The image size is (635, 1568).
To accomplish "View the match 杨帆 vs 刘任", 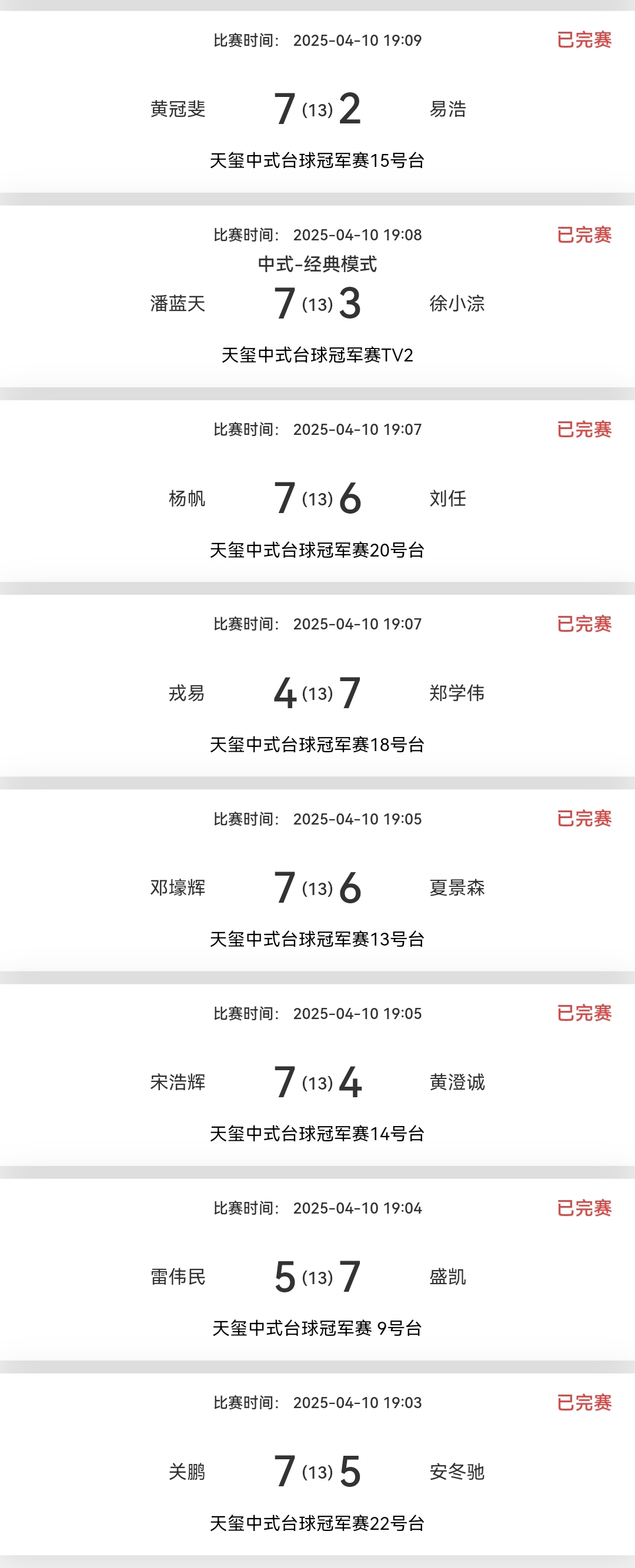I will (317, 498).
